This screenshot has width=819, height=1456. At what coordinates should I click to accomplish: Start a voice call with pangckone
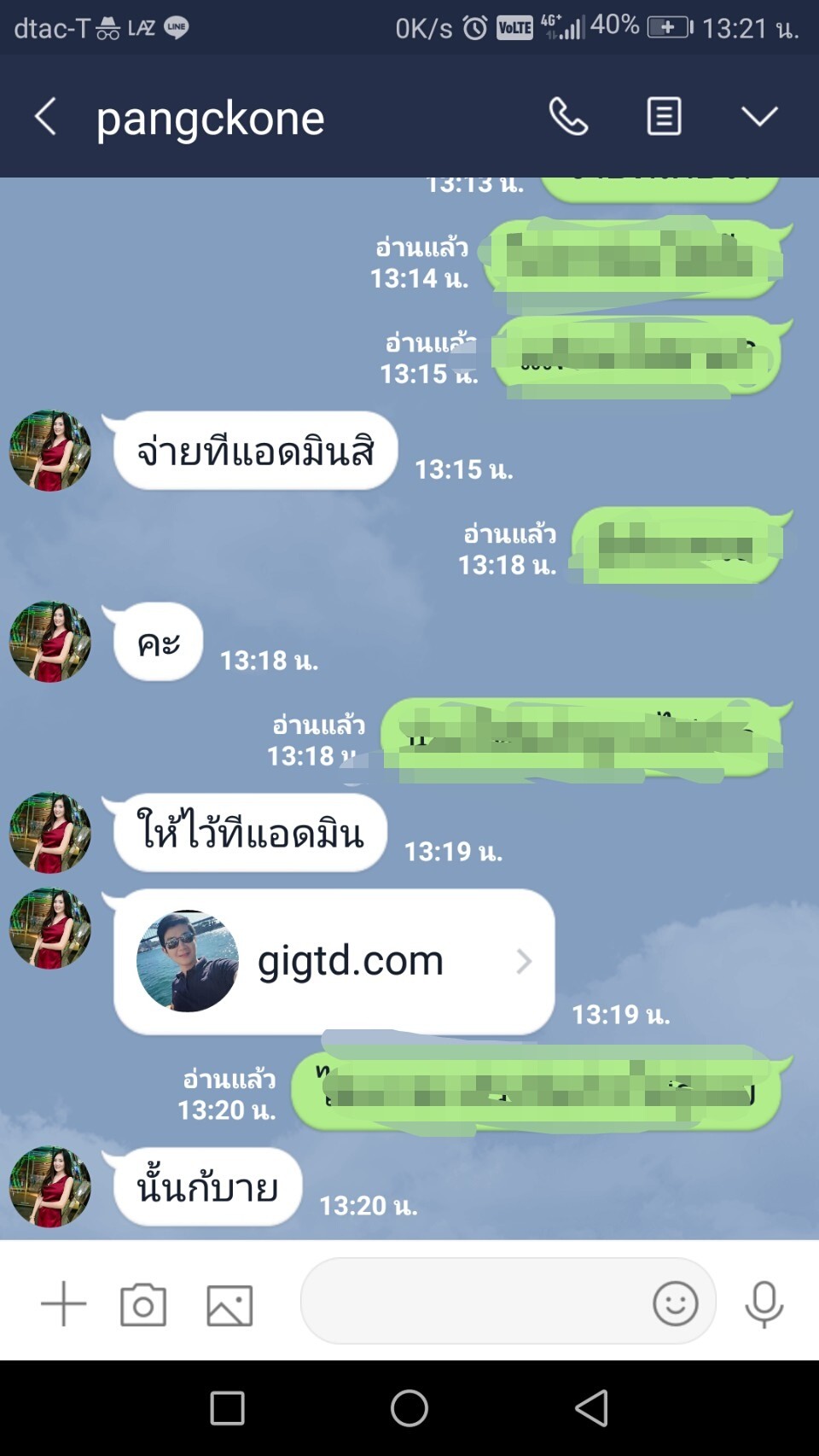[x=568, y=116]
